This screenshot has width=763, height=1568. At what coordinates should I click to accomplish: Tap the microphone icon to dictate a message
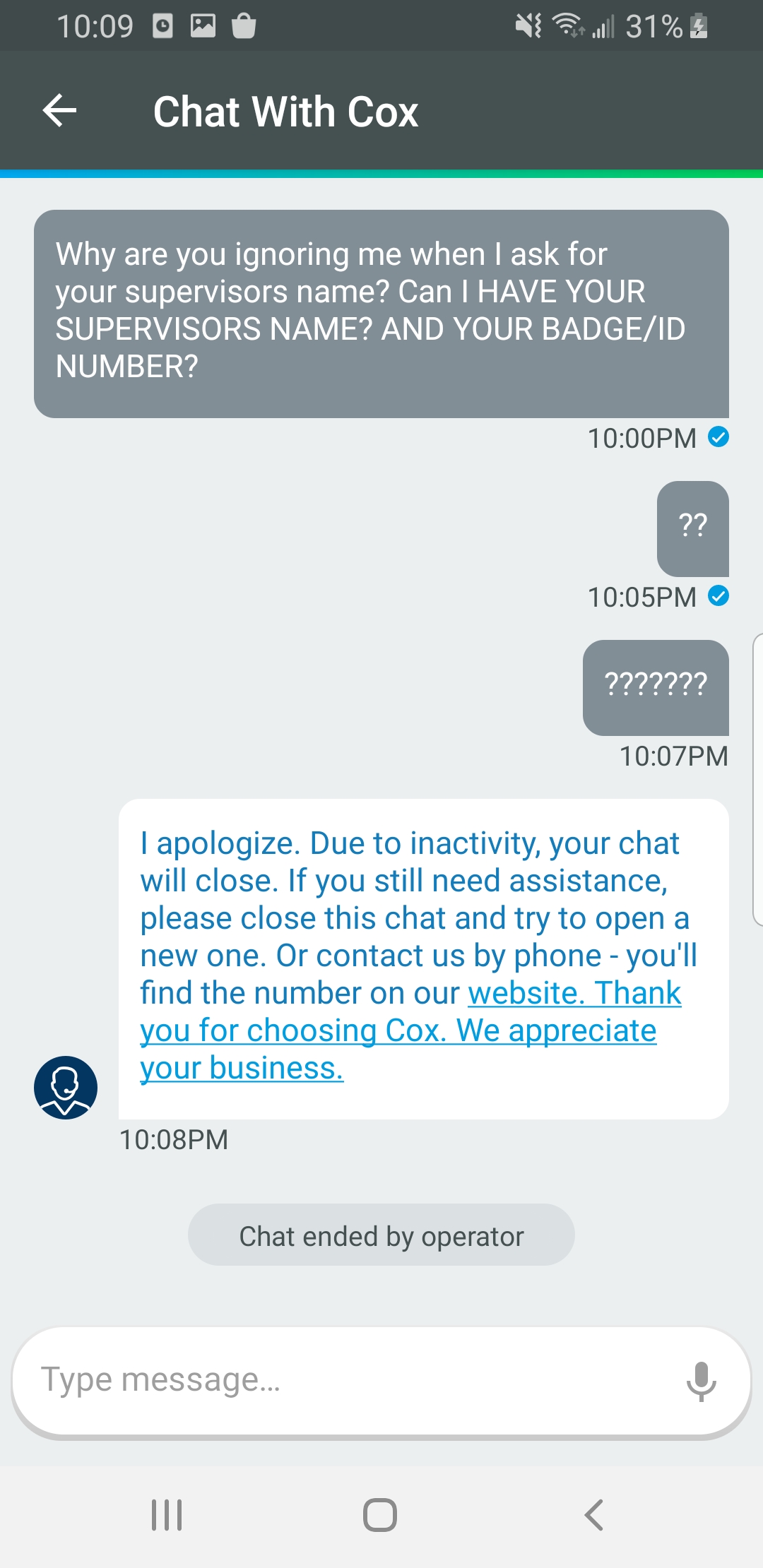click(700, 1380)
